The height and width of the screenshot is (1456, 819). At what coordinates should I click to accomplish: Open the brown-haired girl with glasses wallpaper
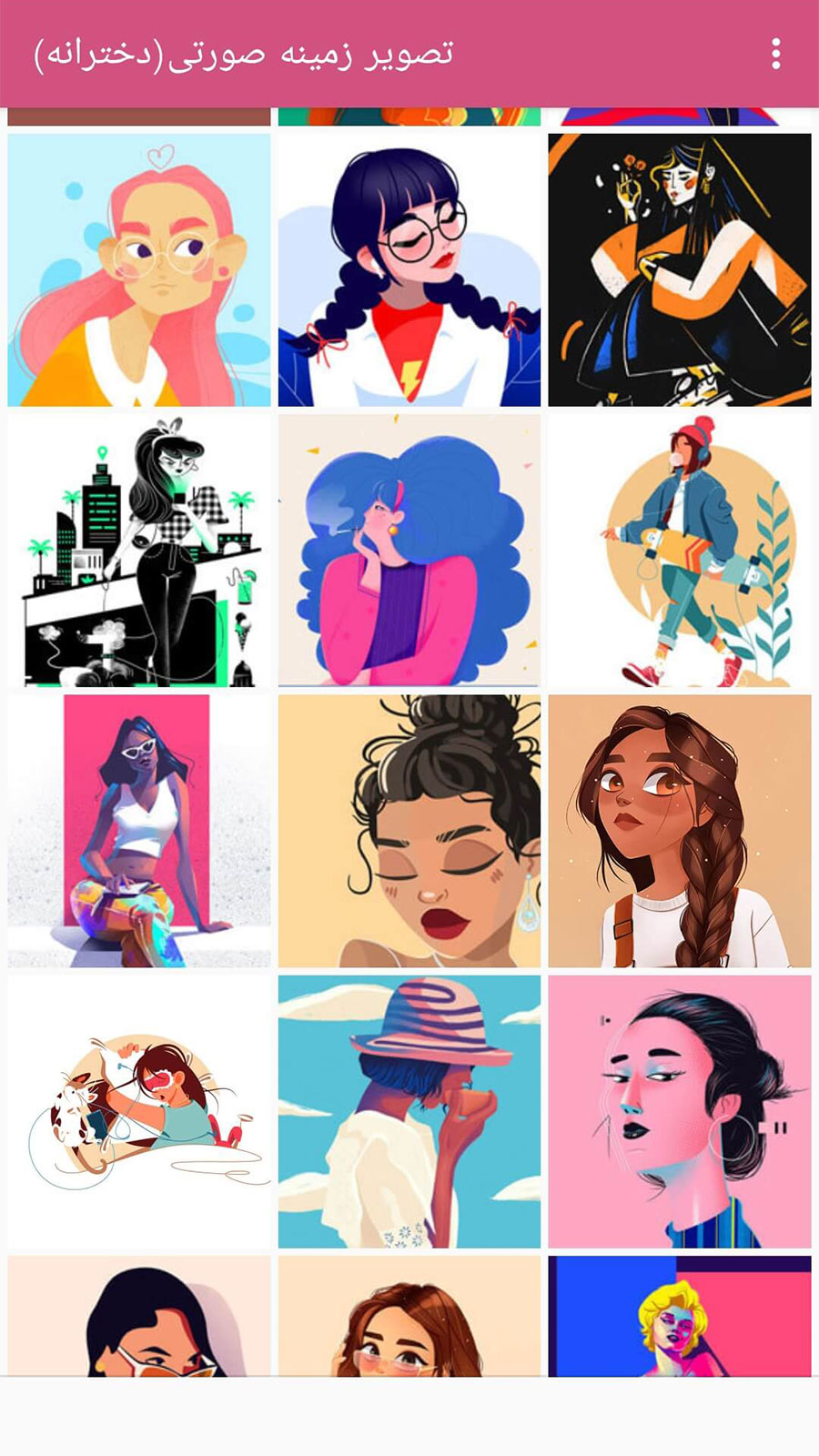tap(409, 1317)
